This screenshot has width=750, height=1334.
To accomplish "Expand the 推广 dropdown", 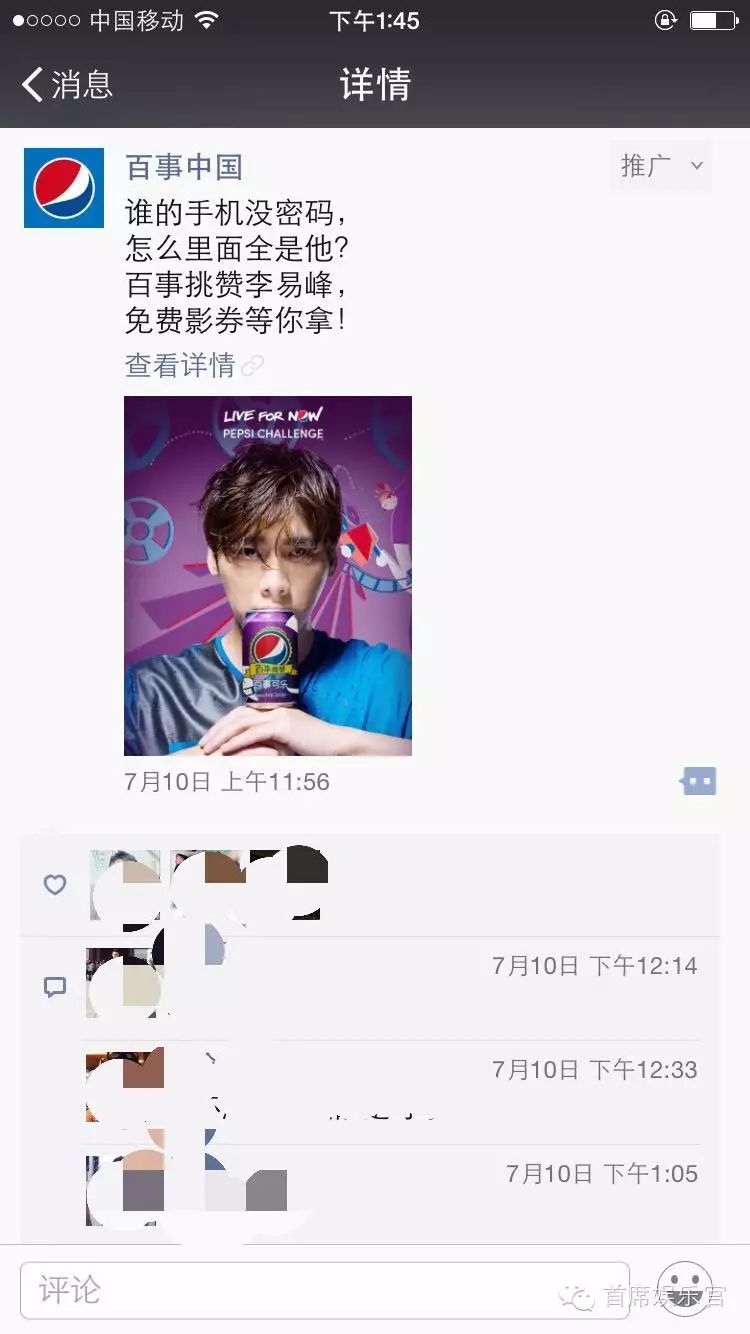I will (660, 166).
